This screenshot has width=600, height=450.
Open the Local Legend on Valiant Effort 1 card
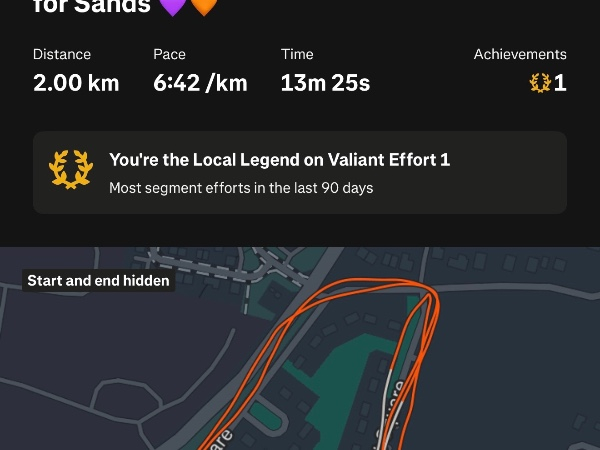(x=299, y=172)
